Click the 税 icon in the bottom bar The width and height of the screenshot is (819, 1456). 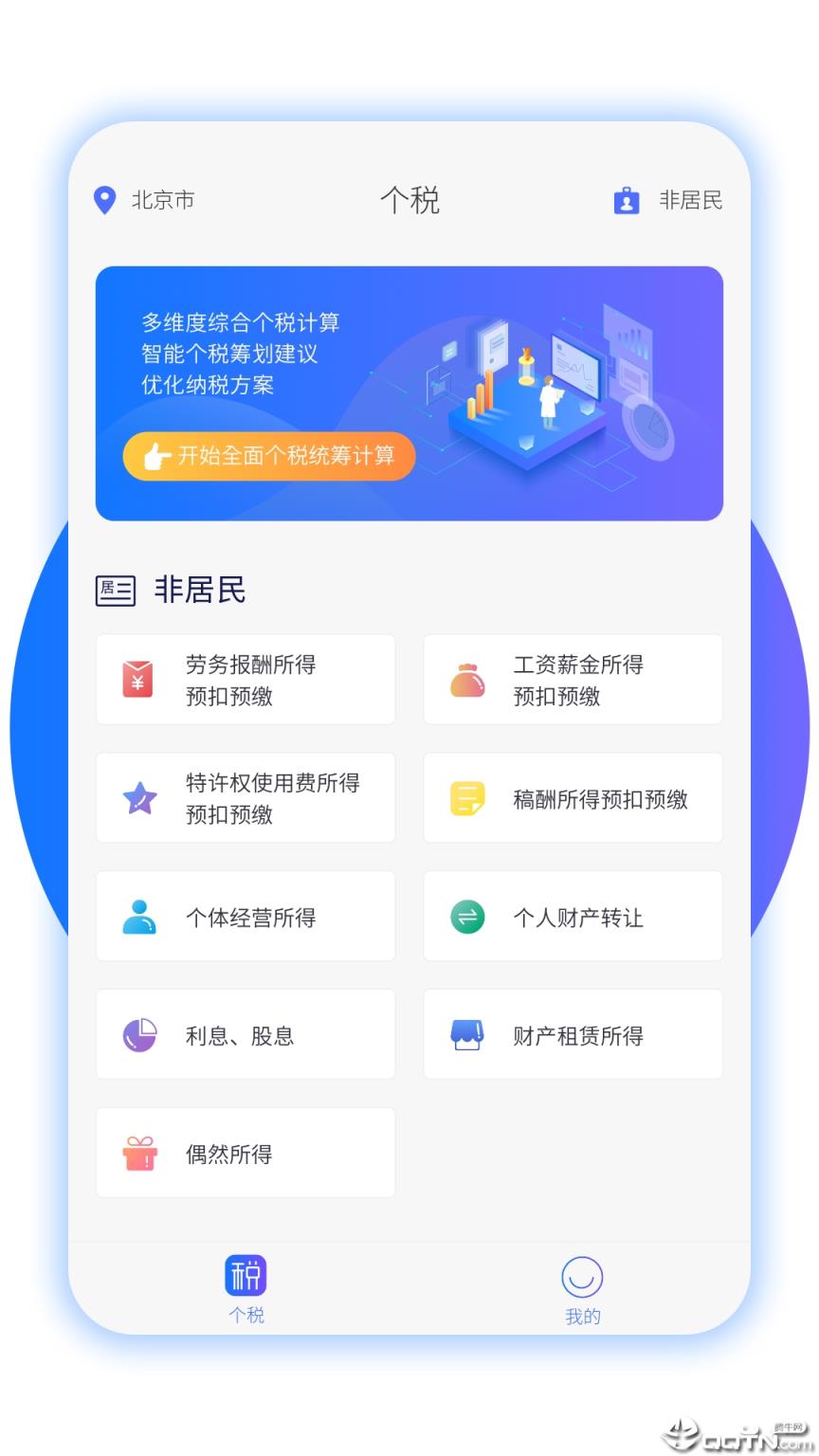[246, 1276]
